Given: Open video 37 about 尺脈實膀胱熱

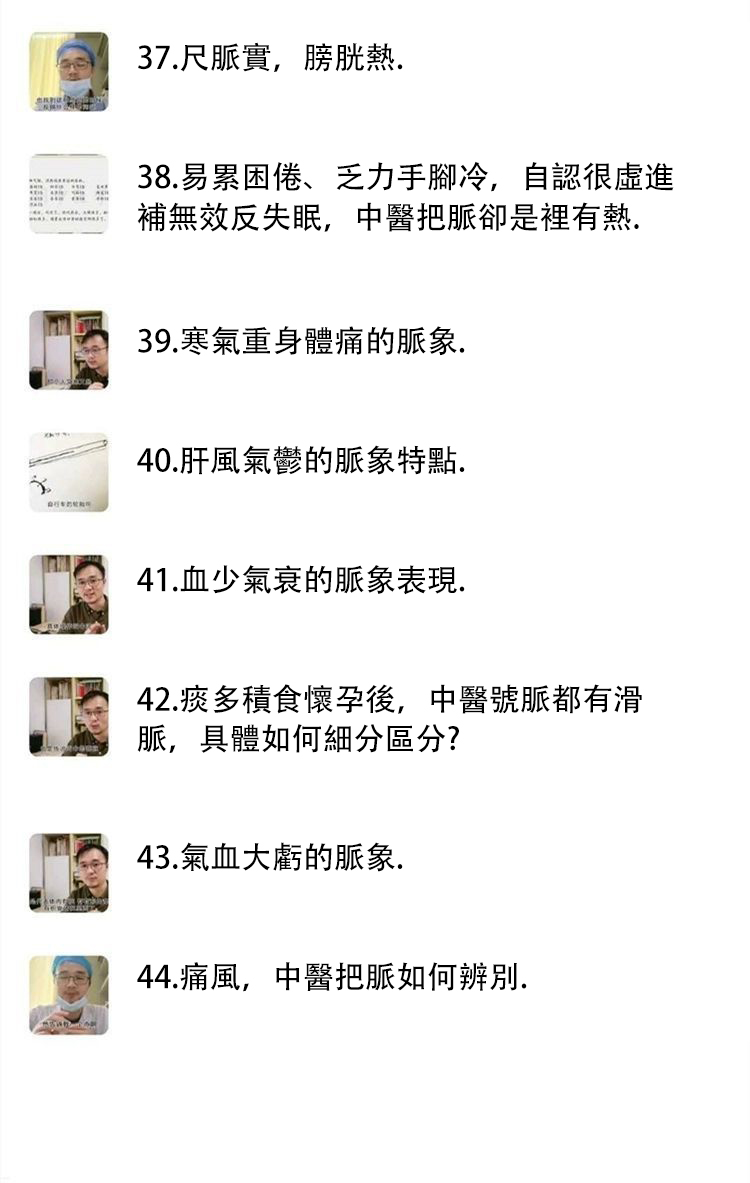Looking at the screenshot, I should [270, 59].
